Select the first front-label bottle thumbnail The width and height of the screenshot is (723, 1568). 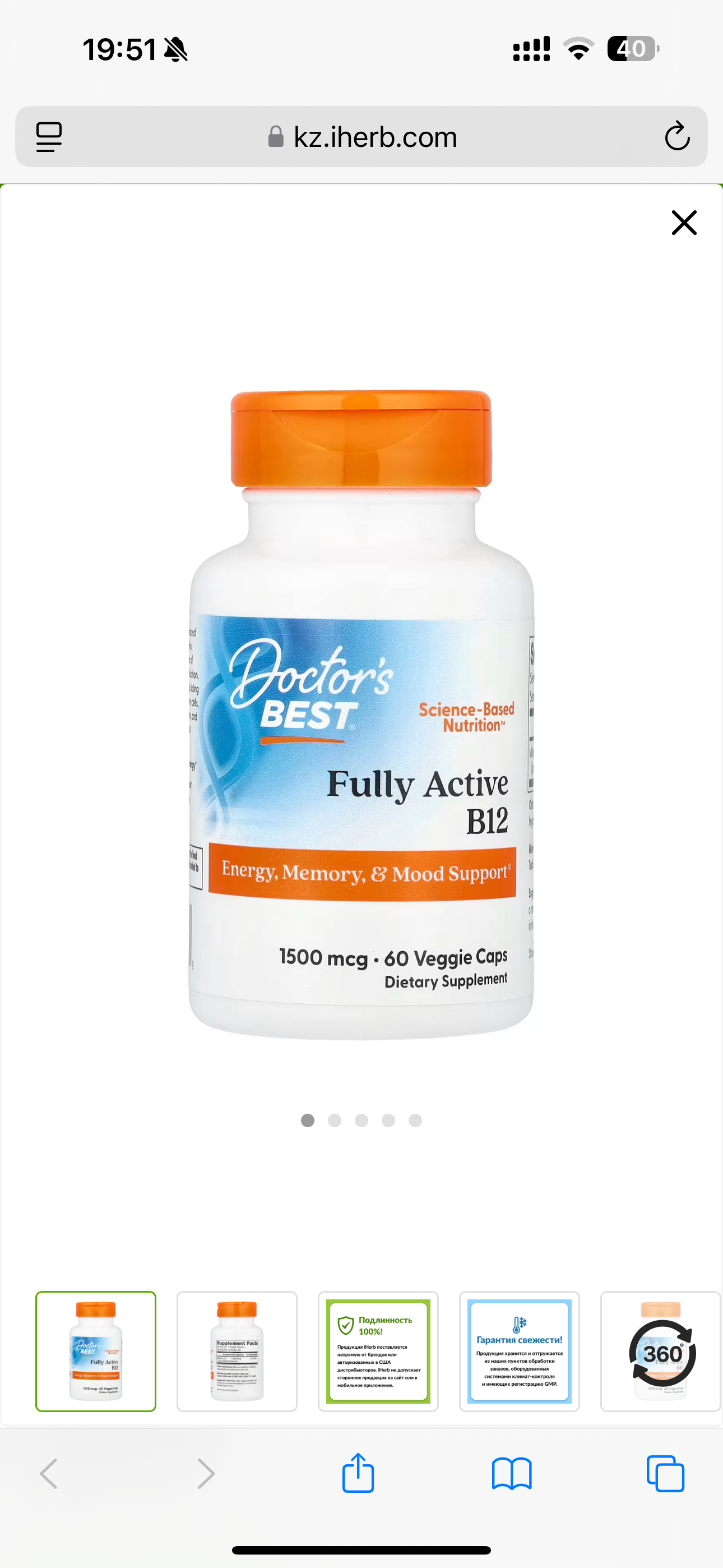95,1351
